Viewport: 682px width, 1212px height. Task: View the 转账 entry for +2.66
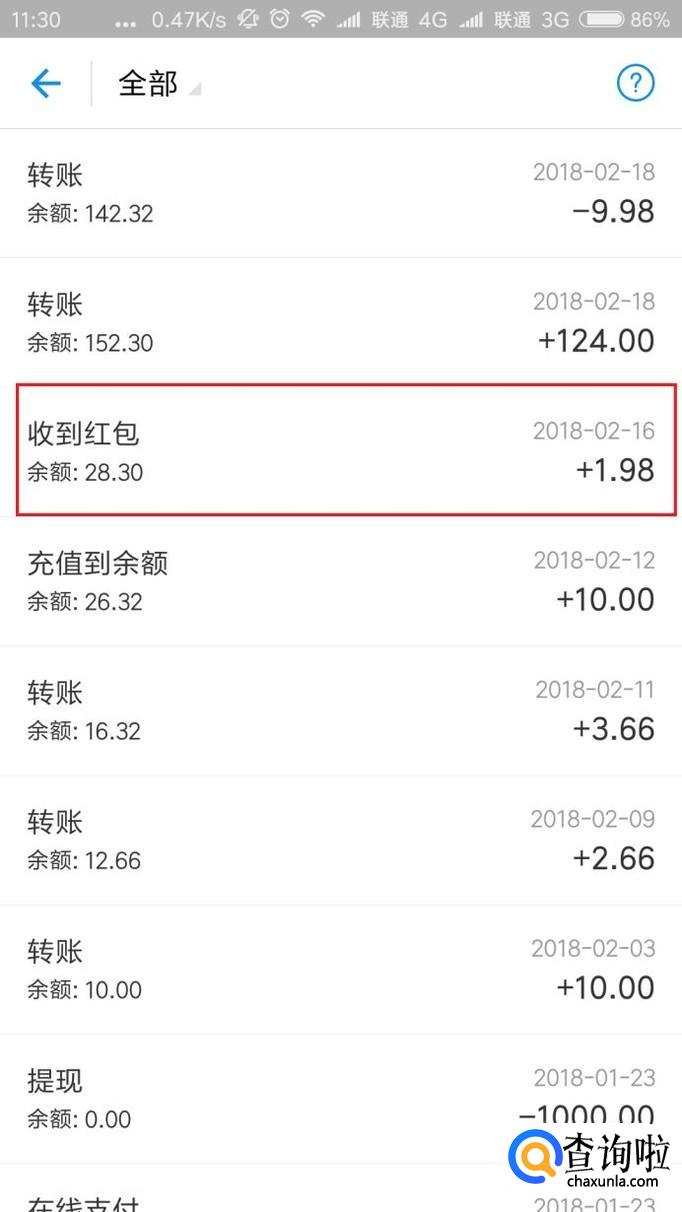point(340,840)
